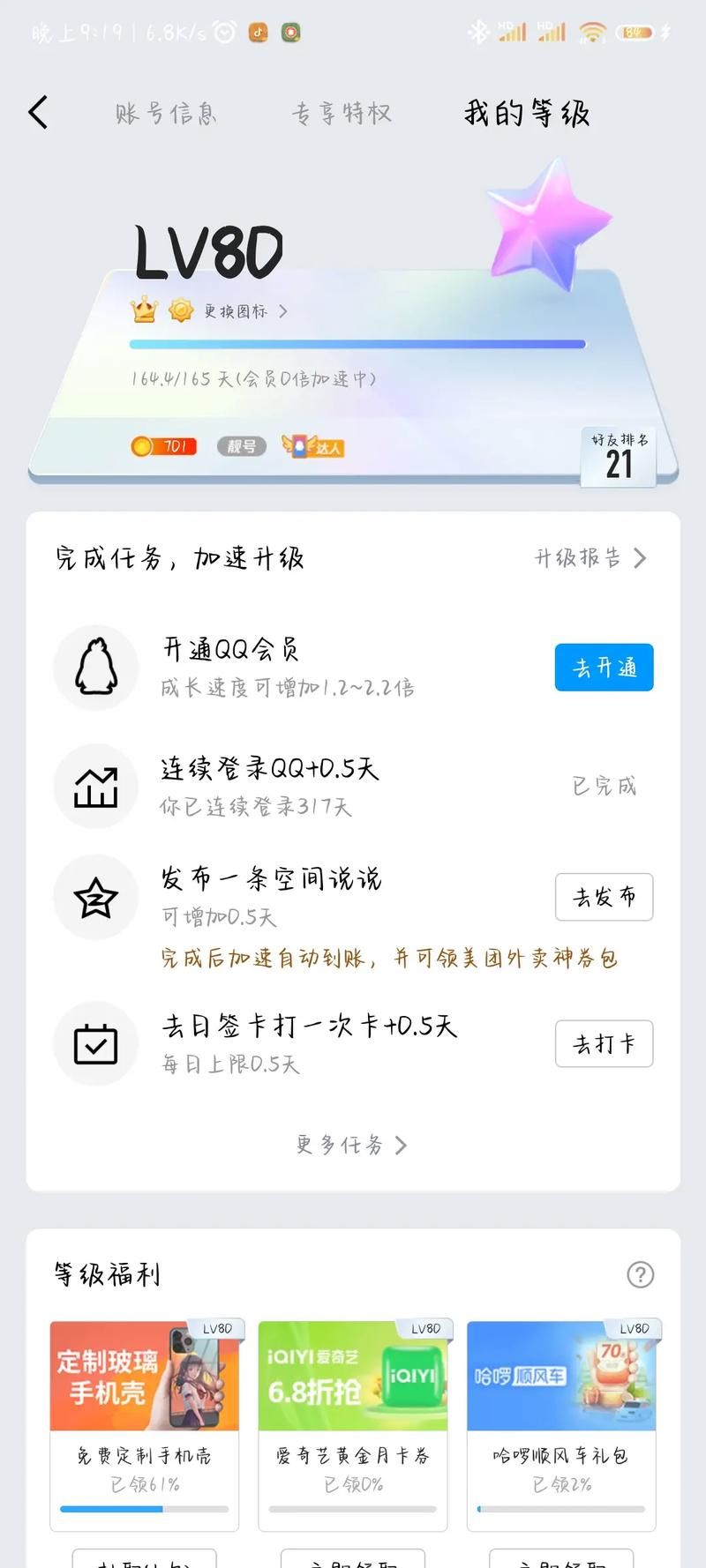The image size is (706, 1568).
Task: Tap the 701 gold coin badge
Action: pyautogui.click(x=162, y=447)
